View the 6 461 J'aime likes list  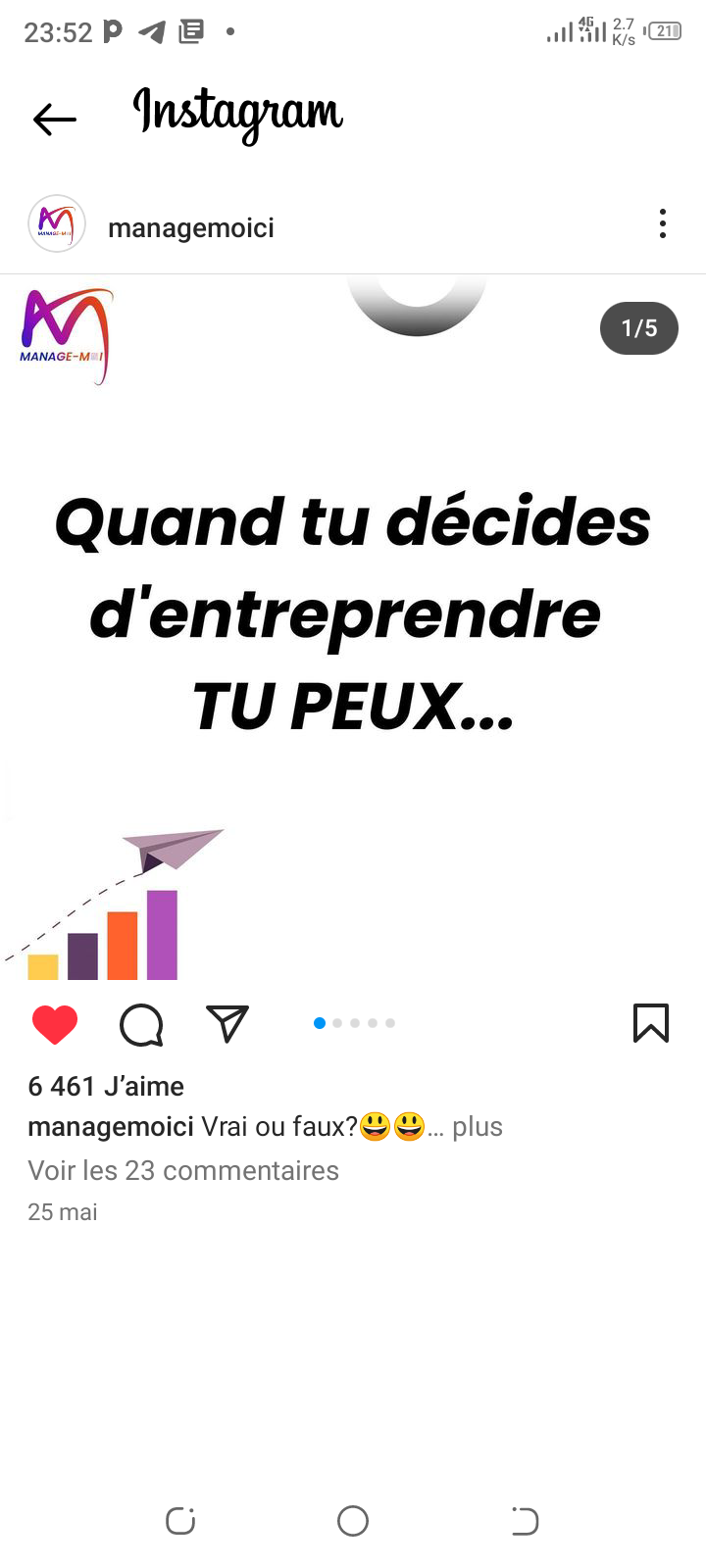pyautogui.click(x=106, y=1086)
